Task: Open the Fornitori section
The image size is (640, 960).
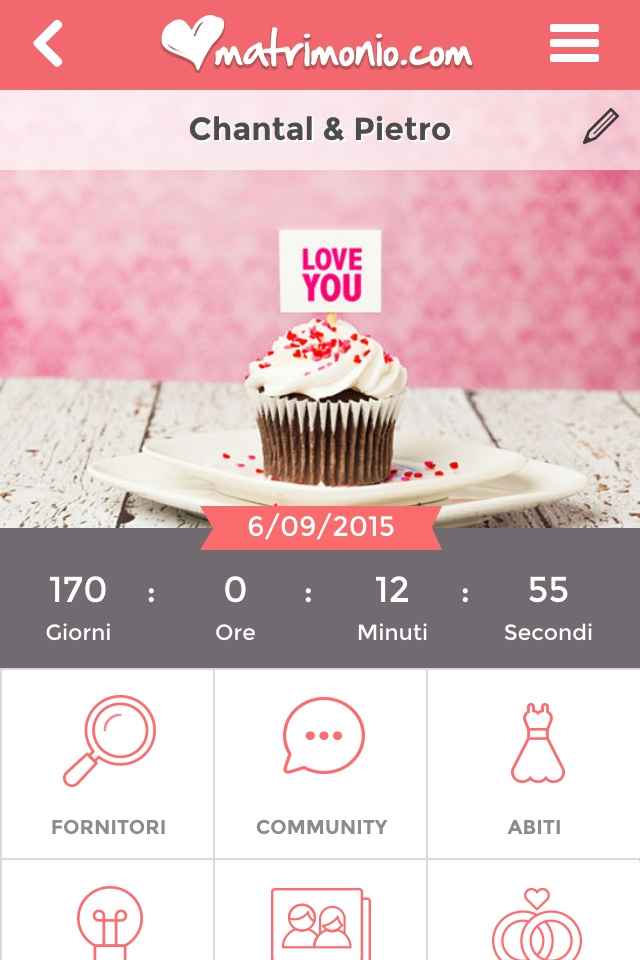Action: pos(108,765)
